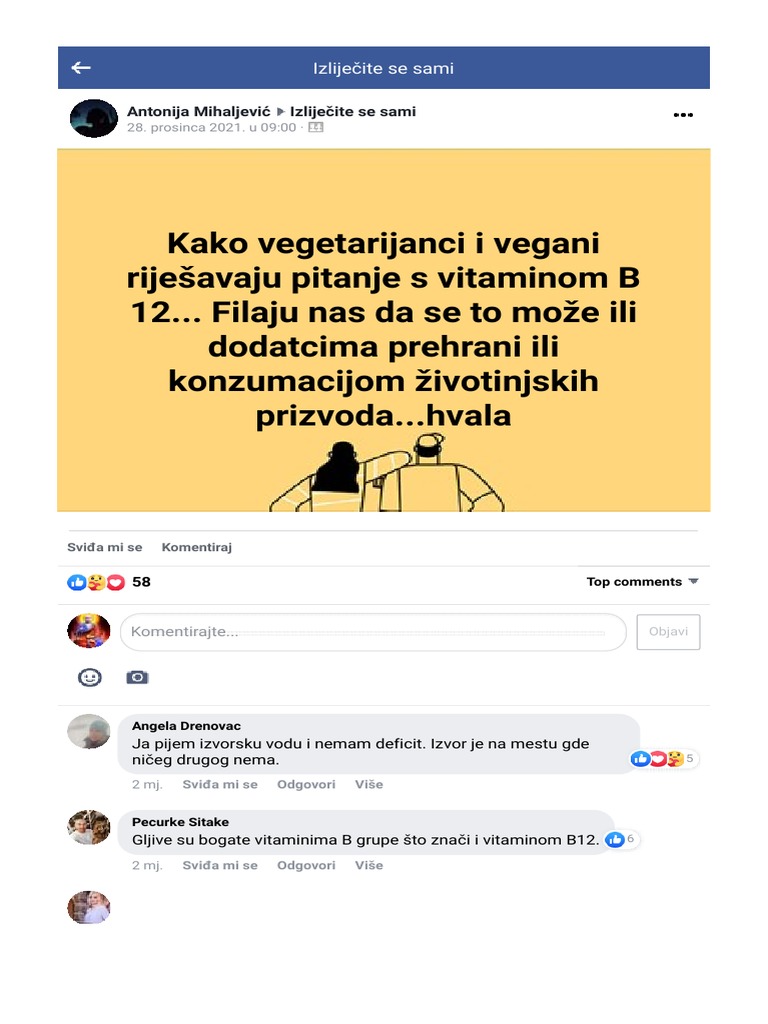Like Pecurke Sitake's comment
This screenshot has width=768, height=1024.
point(220,865)
